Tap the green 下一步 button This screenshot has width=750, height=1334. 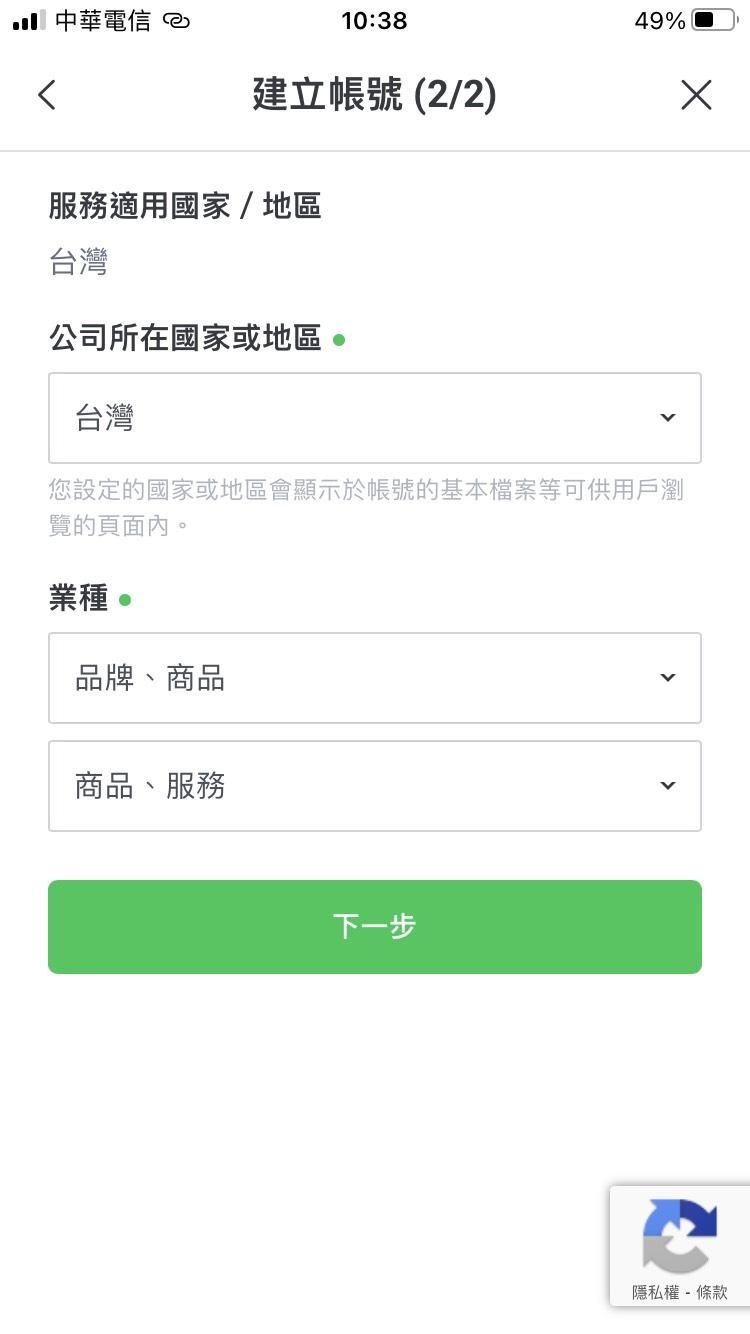375,927
